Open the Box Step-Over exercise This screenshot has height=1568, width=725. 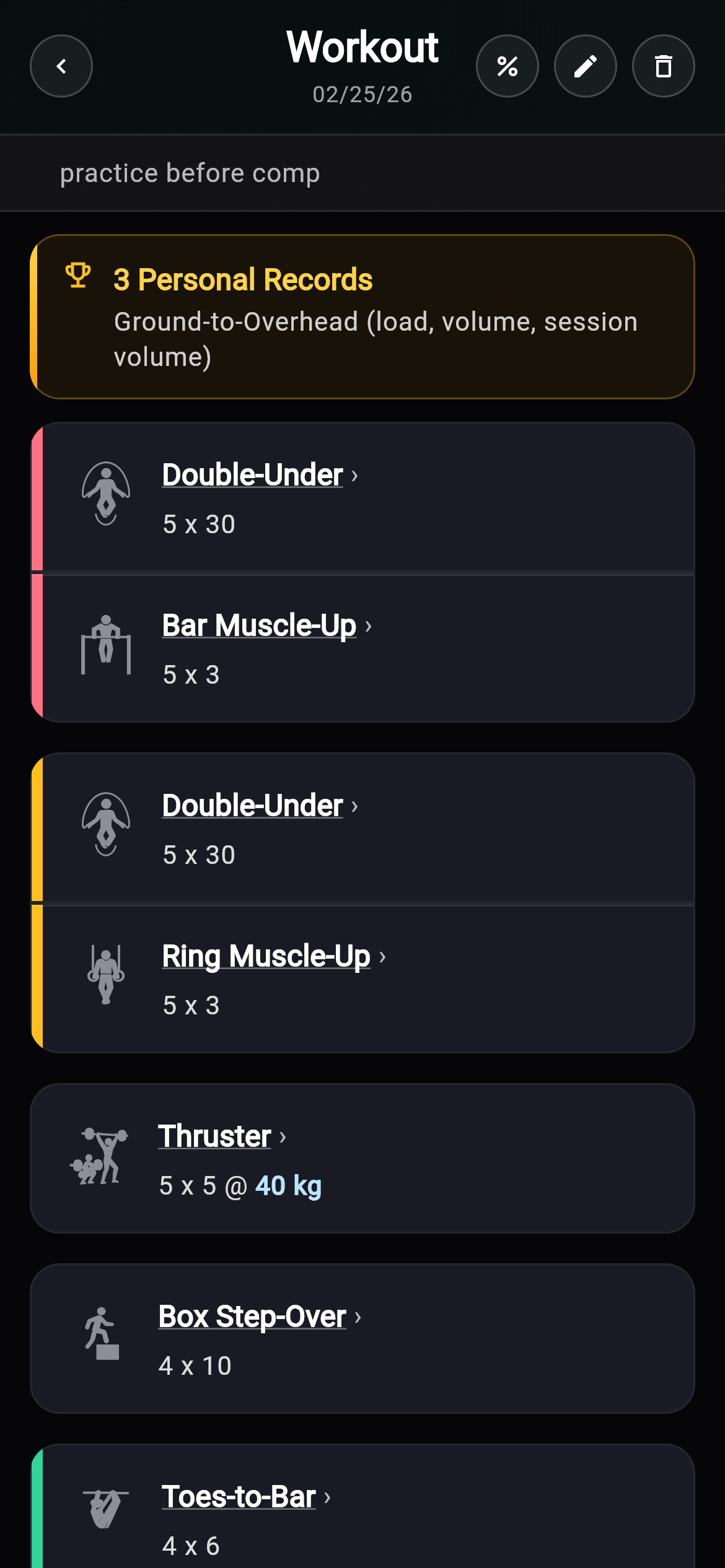[x=252, y=1317]
